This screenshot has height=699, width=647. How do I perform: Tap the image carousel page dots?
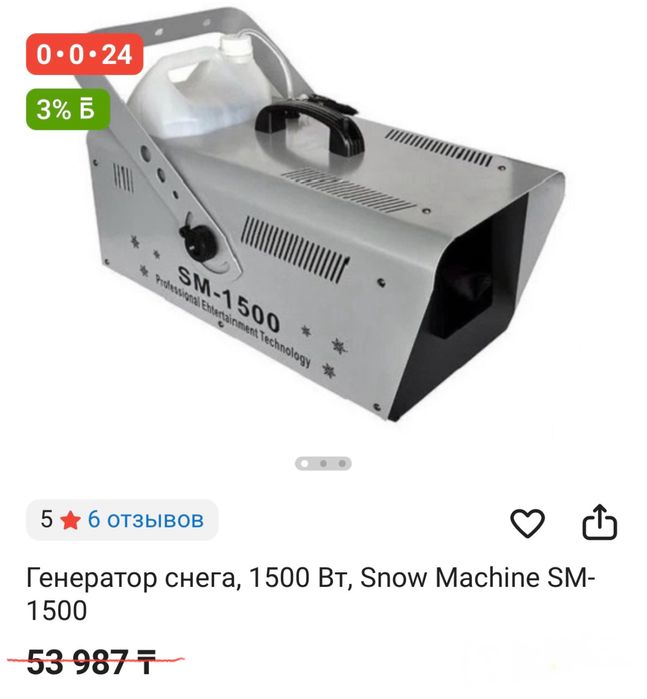323,463
